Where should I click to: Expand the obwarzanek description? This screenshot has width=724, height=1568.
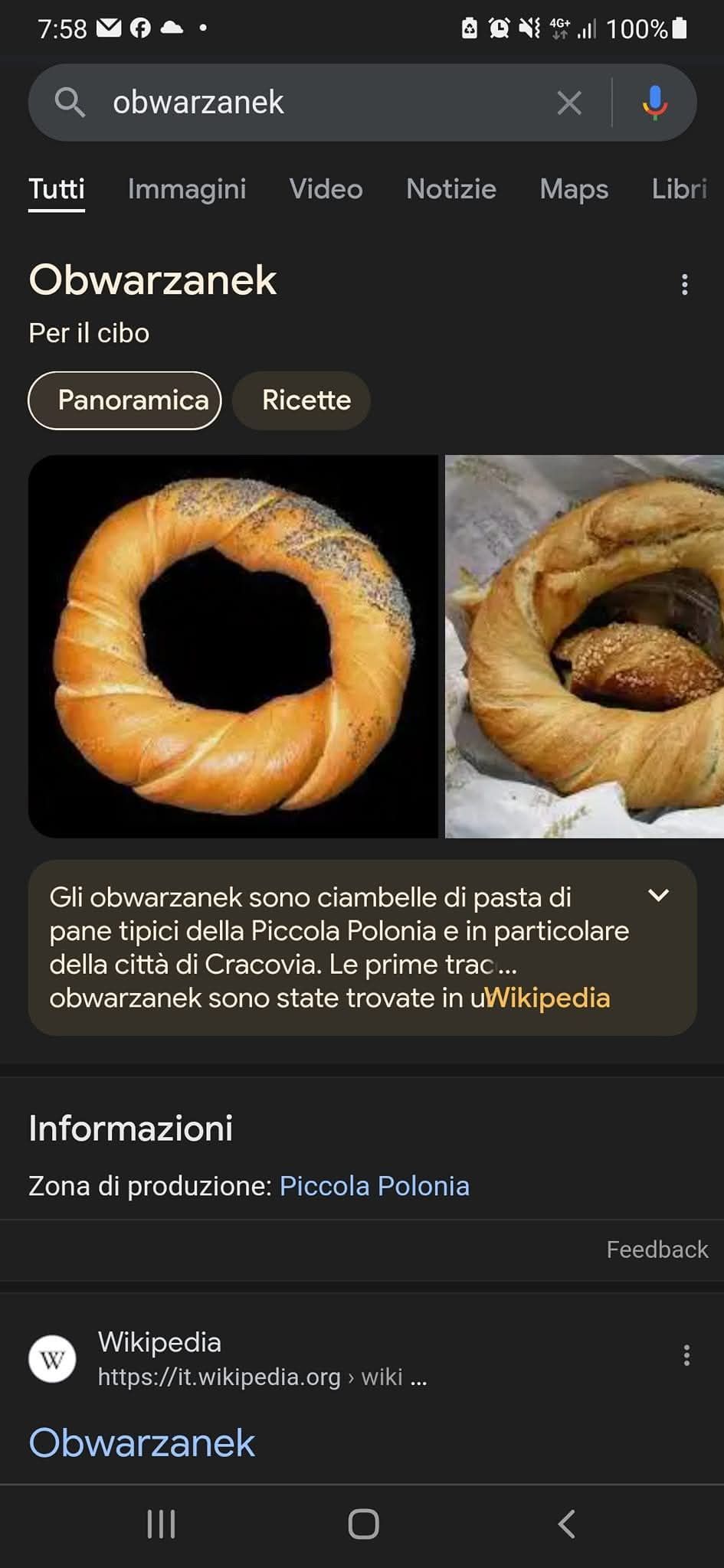(658, 895)
